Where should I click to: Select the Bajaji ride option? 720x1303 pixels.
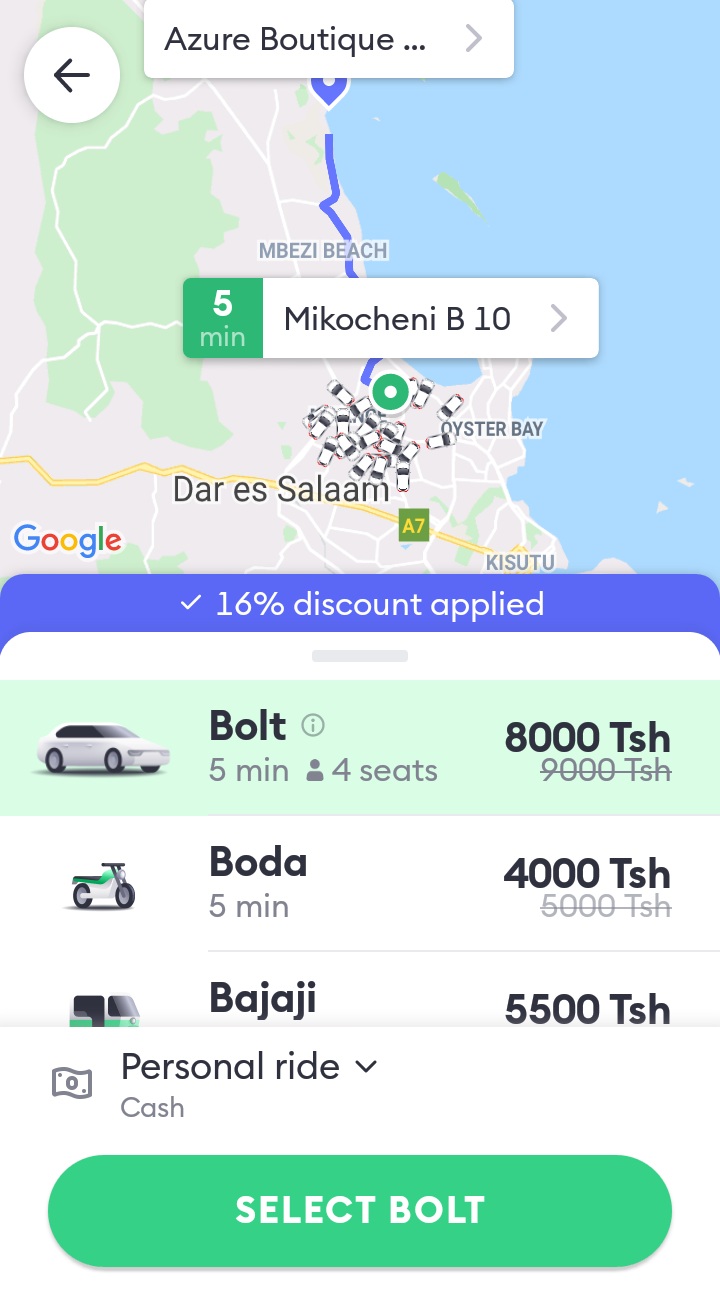[x=360, y=1002]
